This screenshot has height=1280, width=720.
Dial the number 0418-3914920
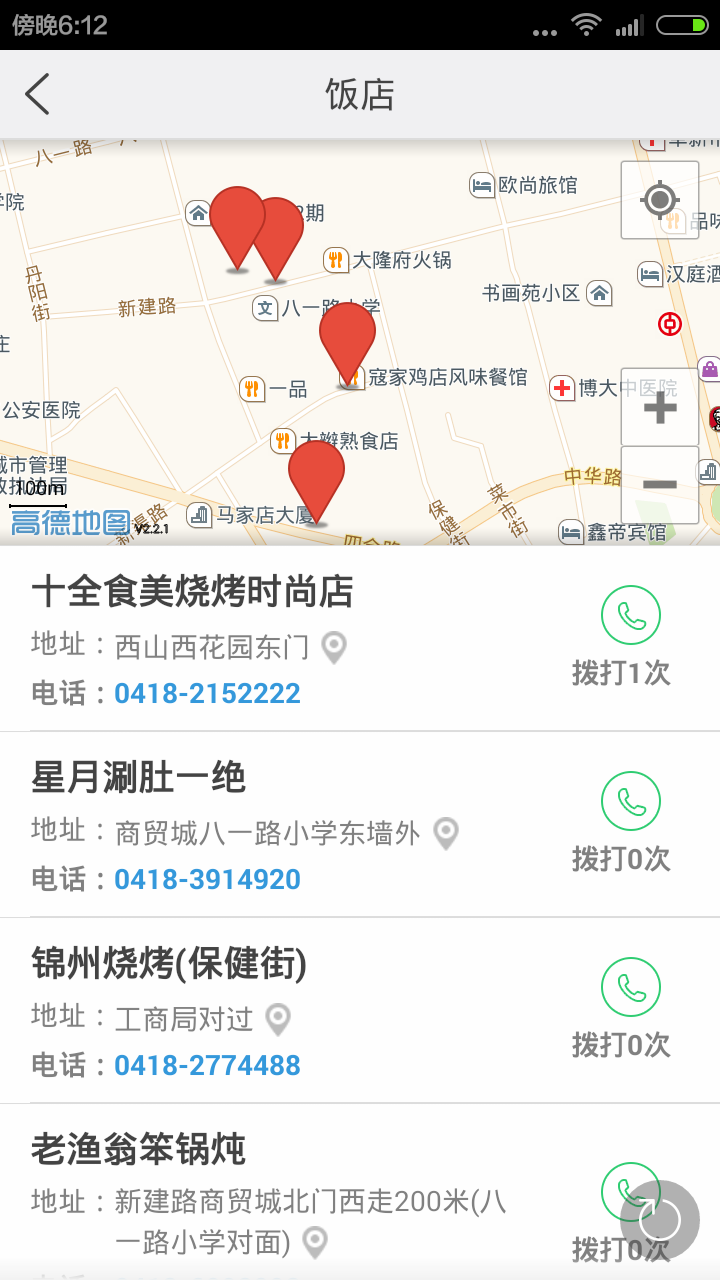coord(207,879)
